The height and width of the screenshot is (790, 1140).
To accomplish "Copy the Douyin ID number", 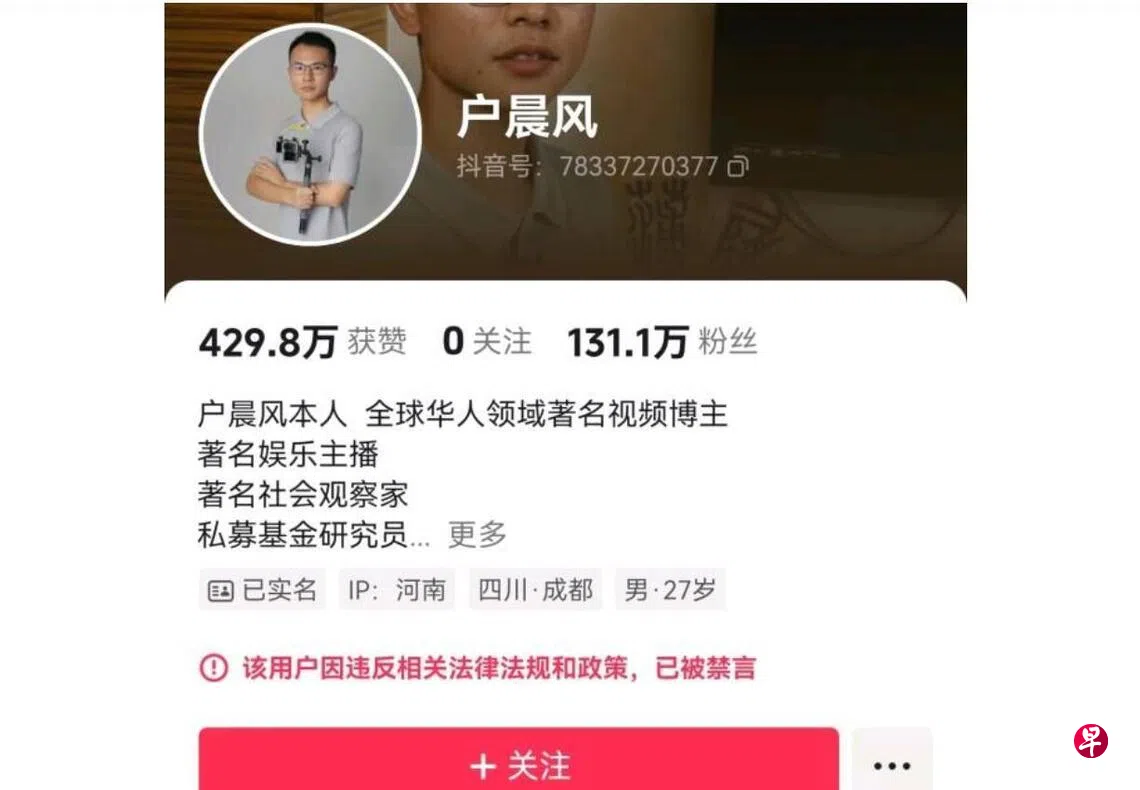I will click(x=738, y=167).
